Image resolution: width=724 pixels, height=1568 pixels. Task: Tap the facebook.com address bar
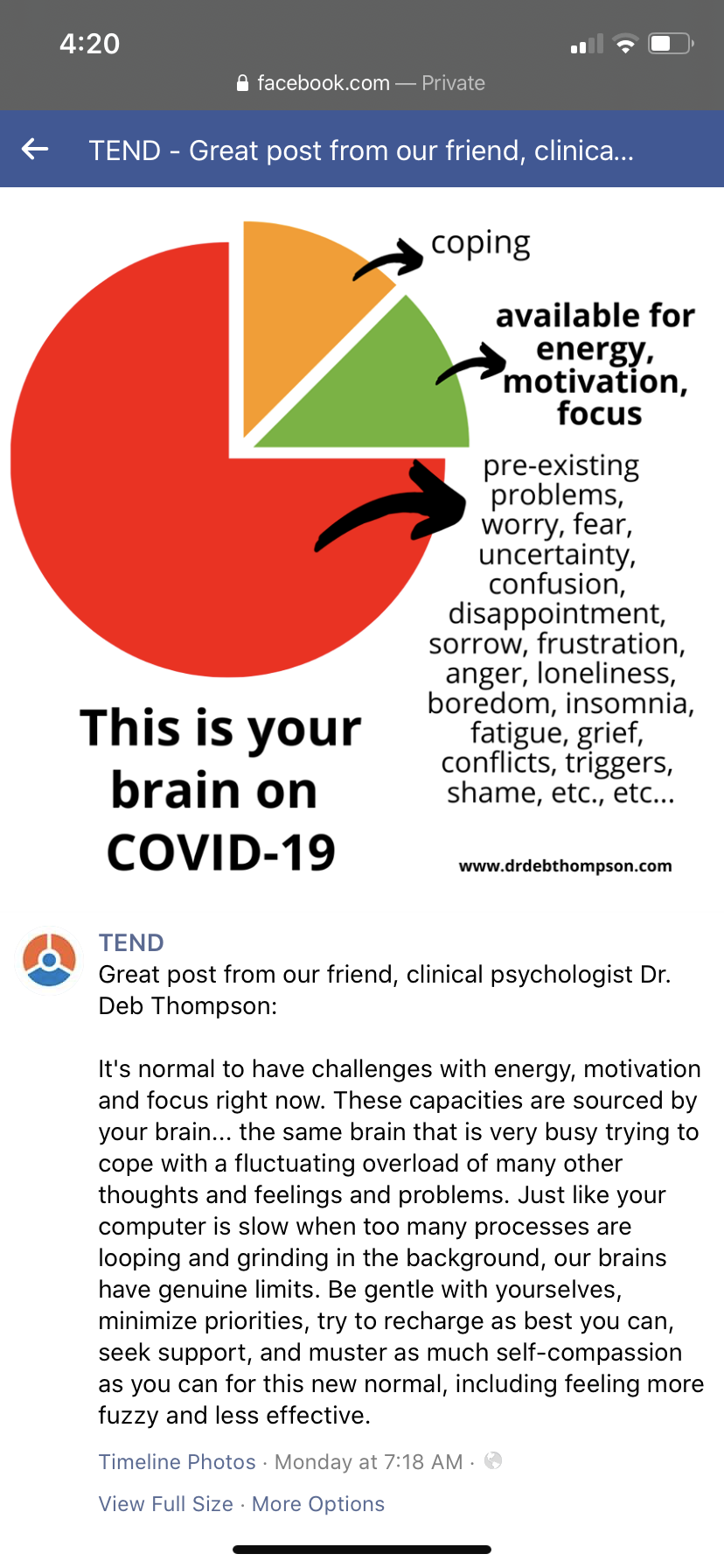tap(361, 83)
